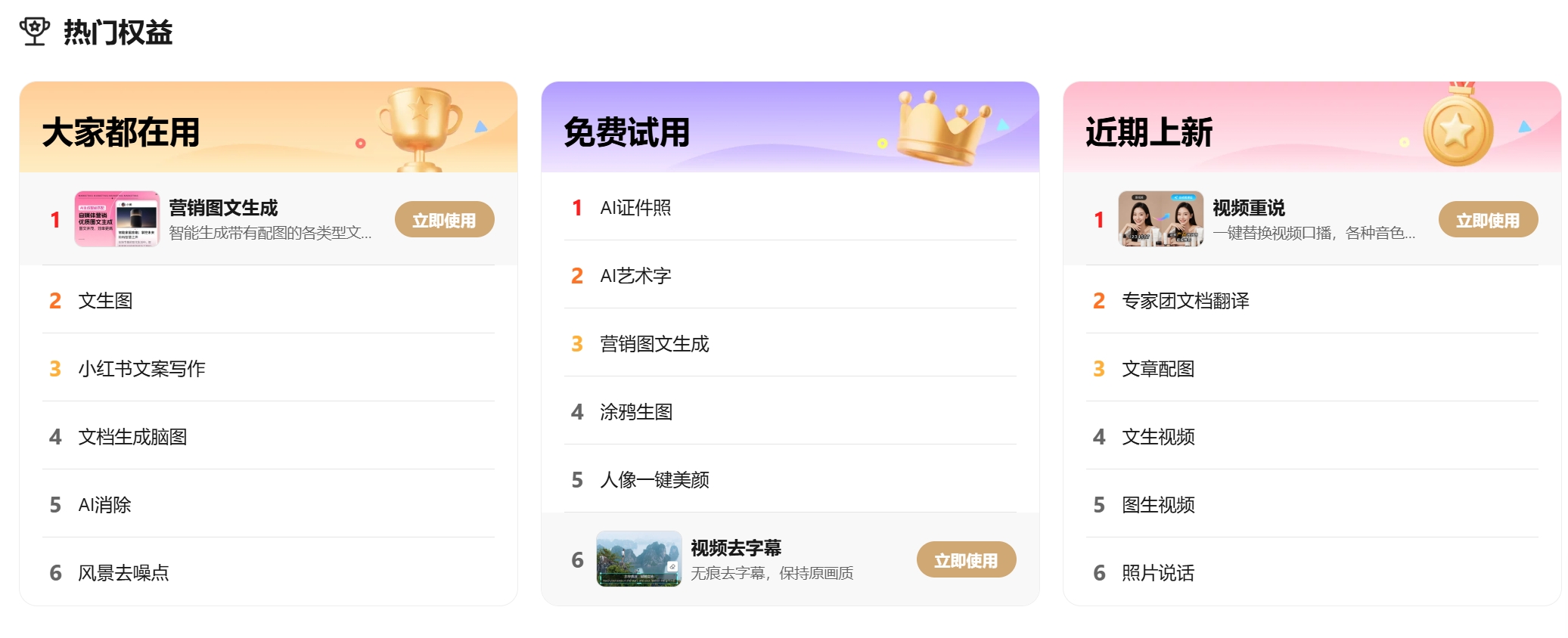This screenshot has width=1568, height=638.
Task: Select 文档生成脑图
Action: point(132,437)
